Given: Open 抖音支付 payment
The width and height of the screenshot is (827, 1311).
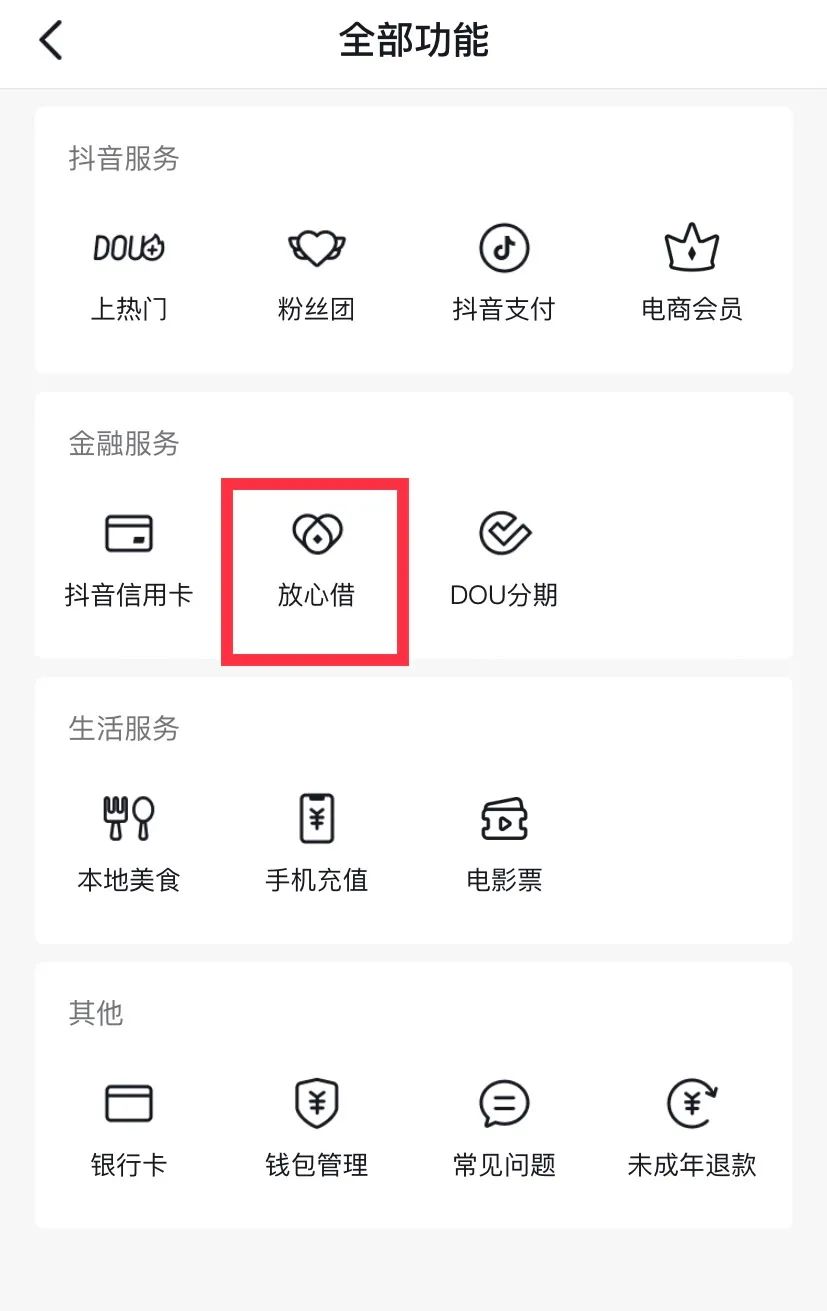Looking at the screenshot, I should 503,270.
